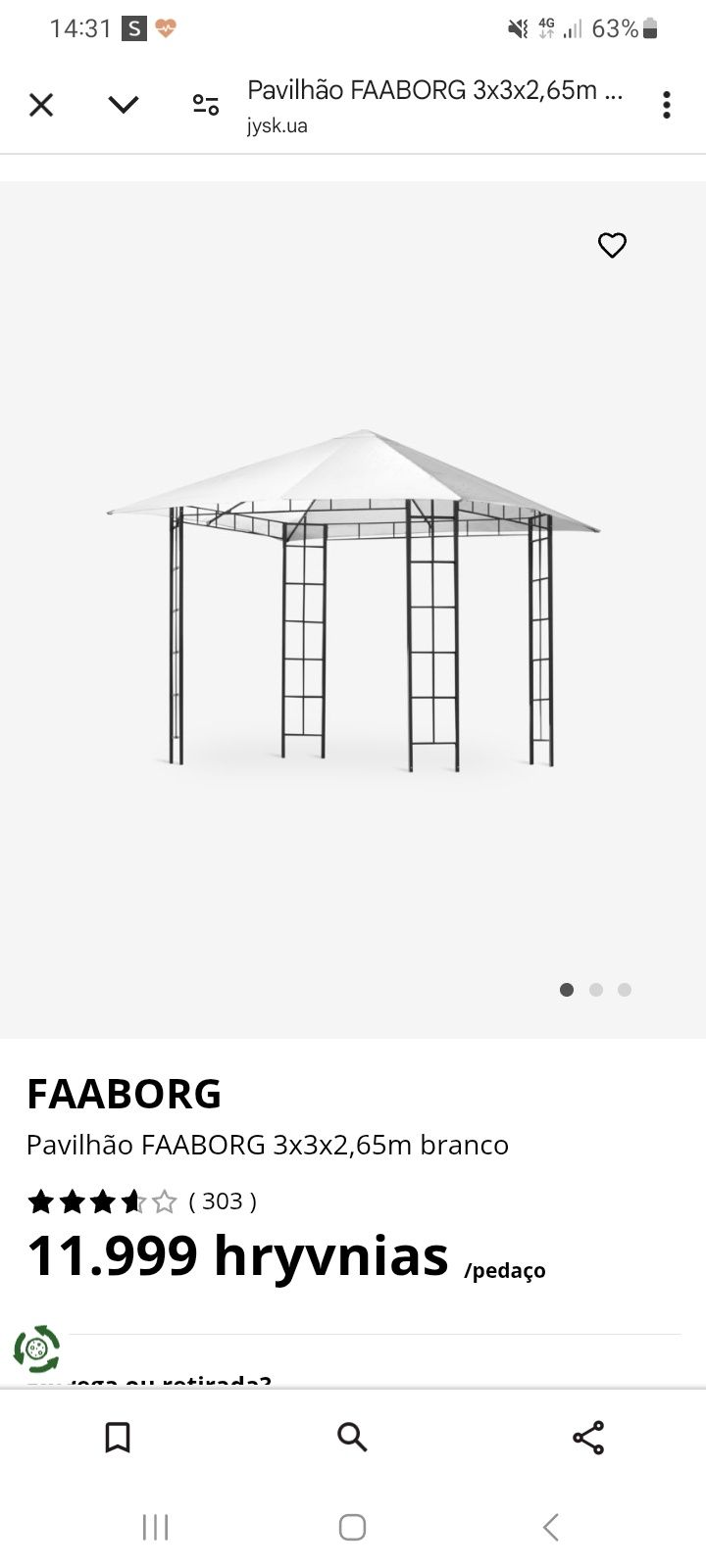
Task: Open the 303 customer reviews
Action: (223, 1201)
